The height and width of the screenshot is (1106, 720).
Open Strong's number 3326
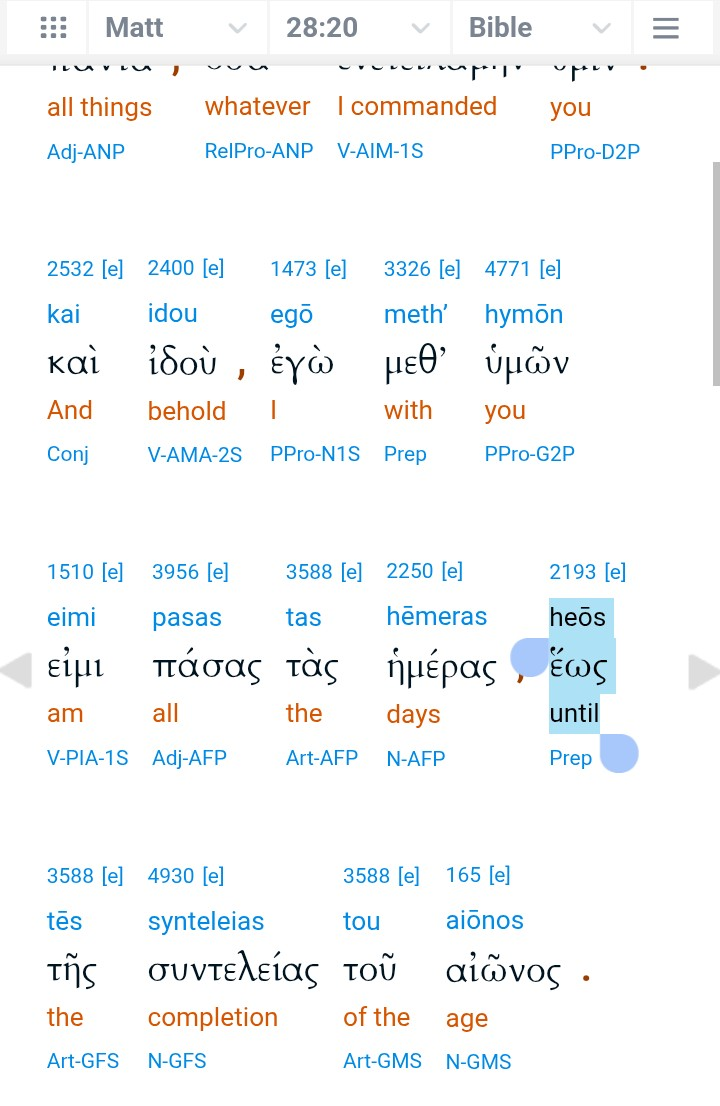407,269
